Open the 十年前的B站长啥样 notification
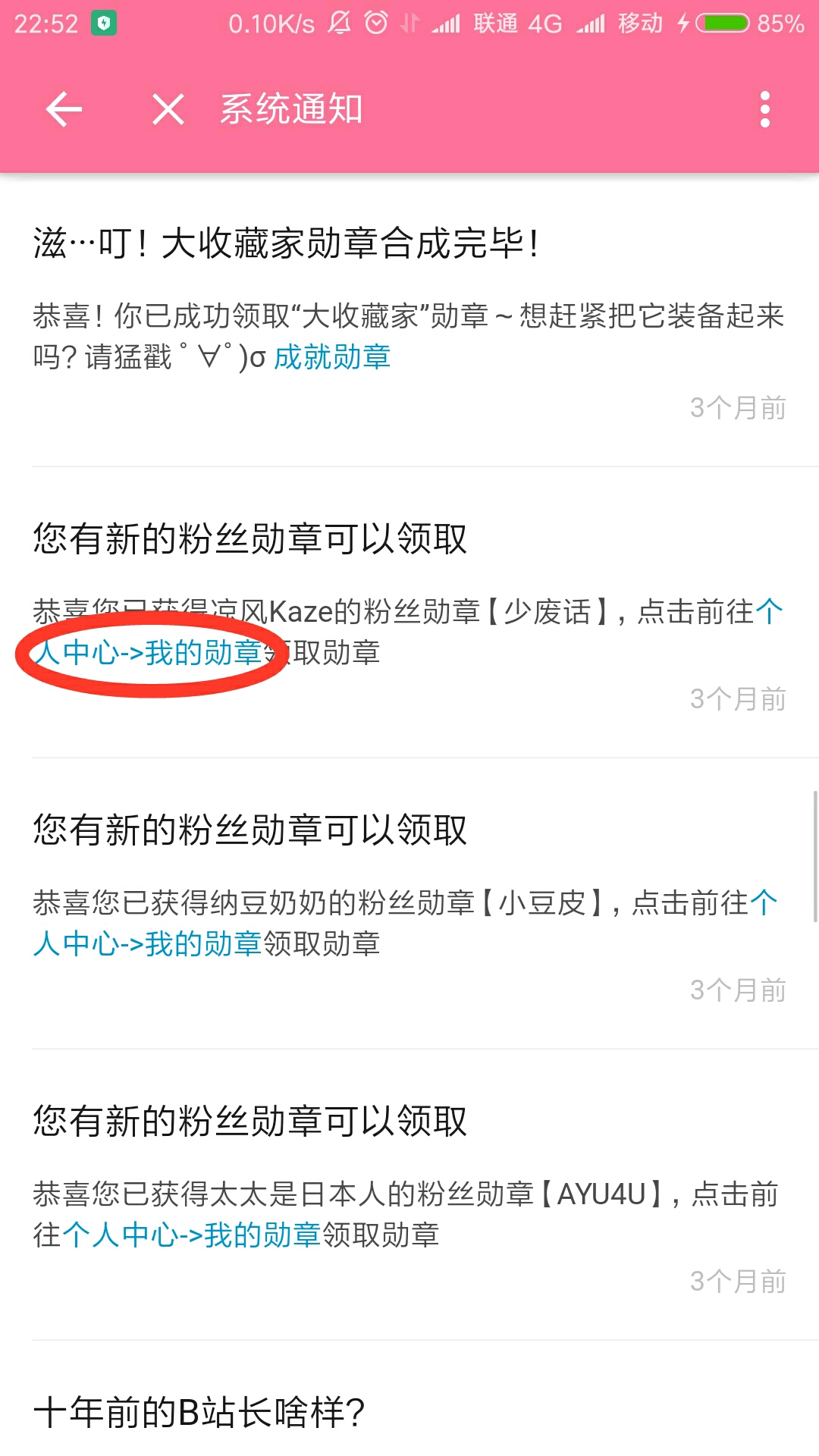Viewport: 819px width, 1456px height. 199,1412
